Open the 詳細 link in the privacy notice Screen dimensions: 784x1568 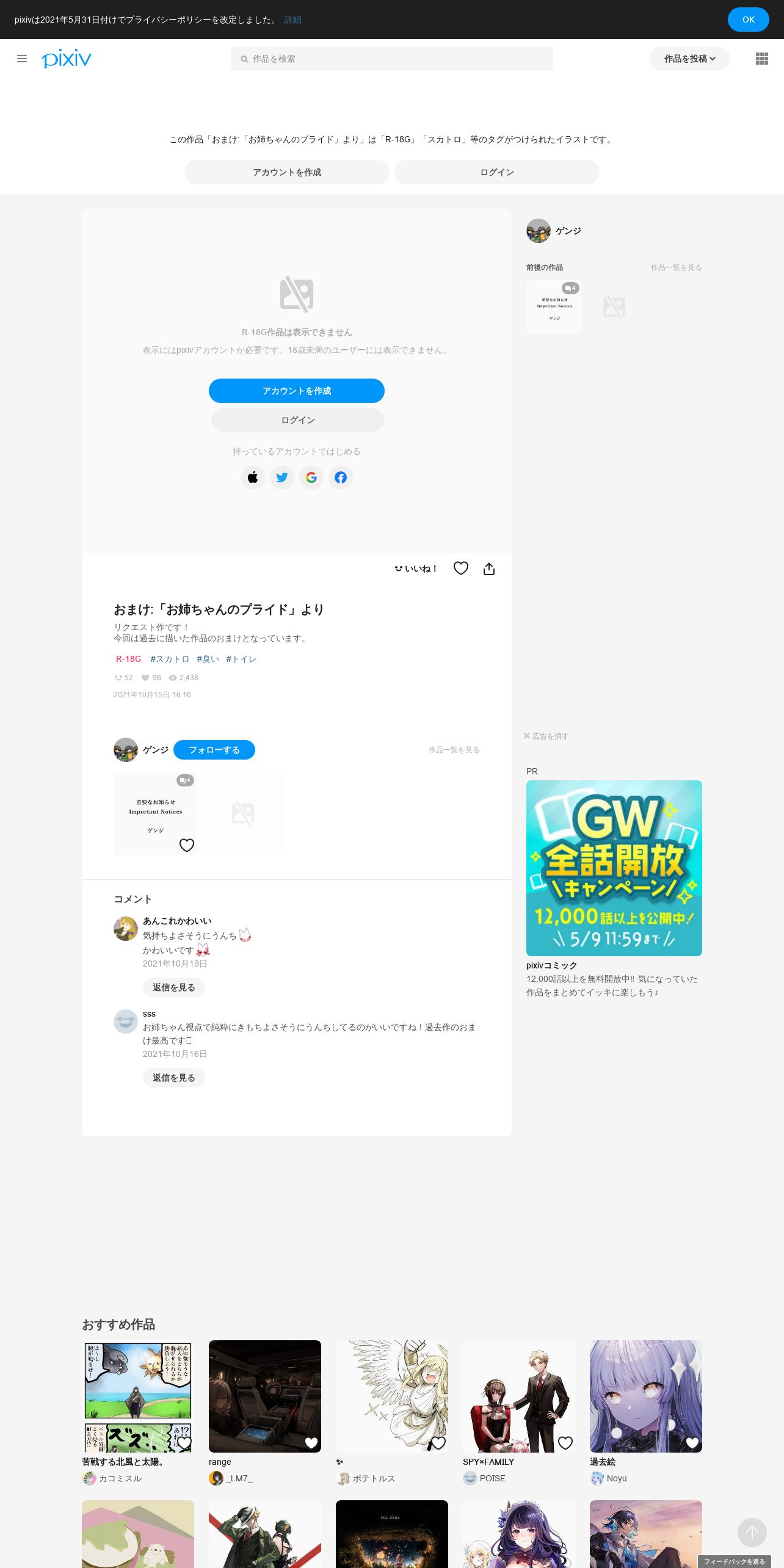(293, 20)
